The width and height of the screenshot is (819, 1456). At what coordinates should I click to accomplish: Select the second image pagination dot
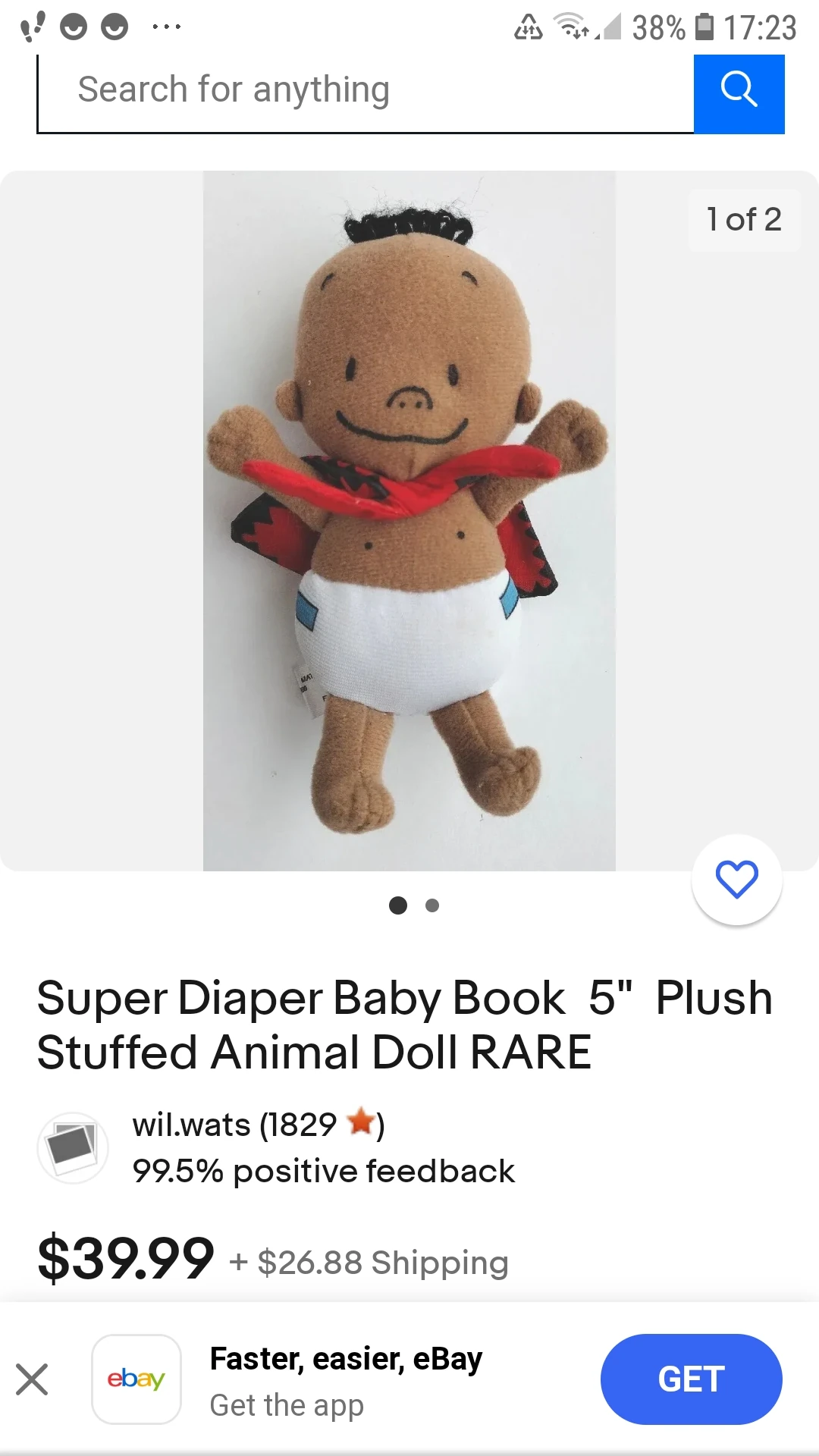coord(432,905)
